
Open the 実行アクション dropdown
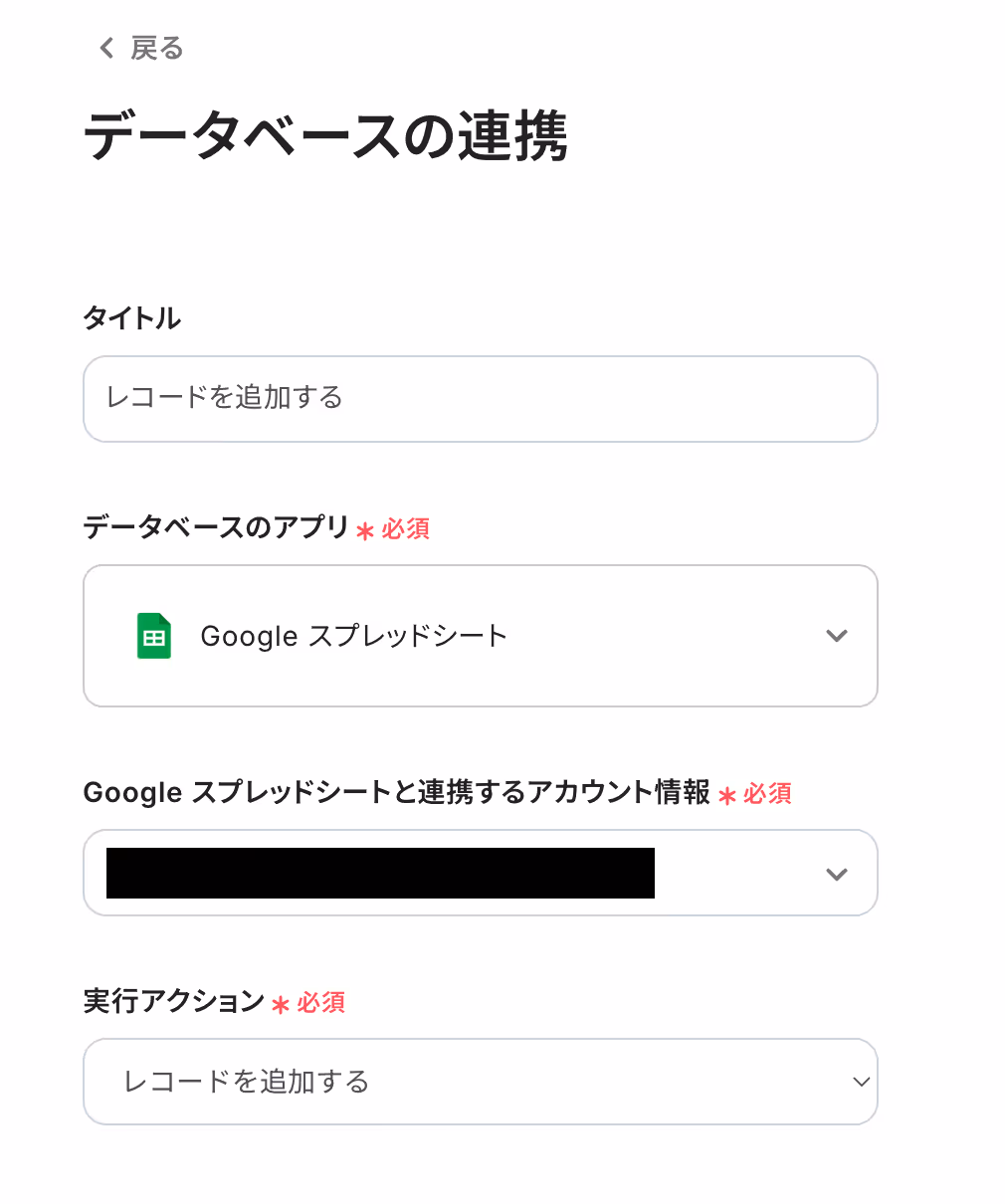click(480, 1082)
